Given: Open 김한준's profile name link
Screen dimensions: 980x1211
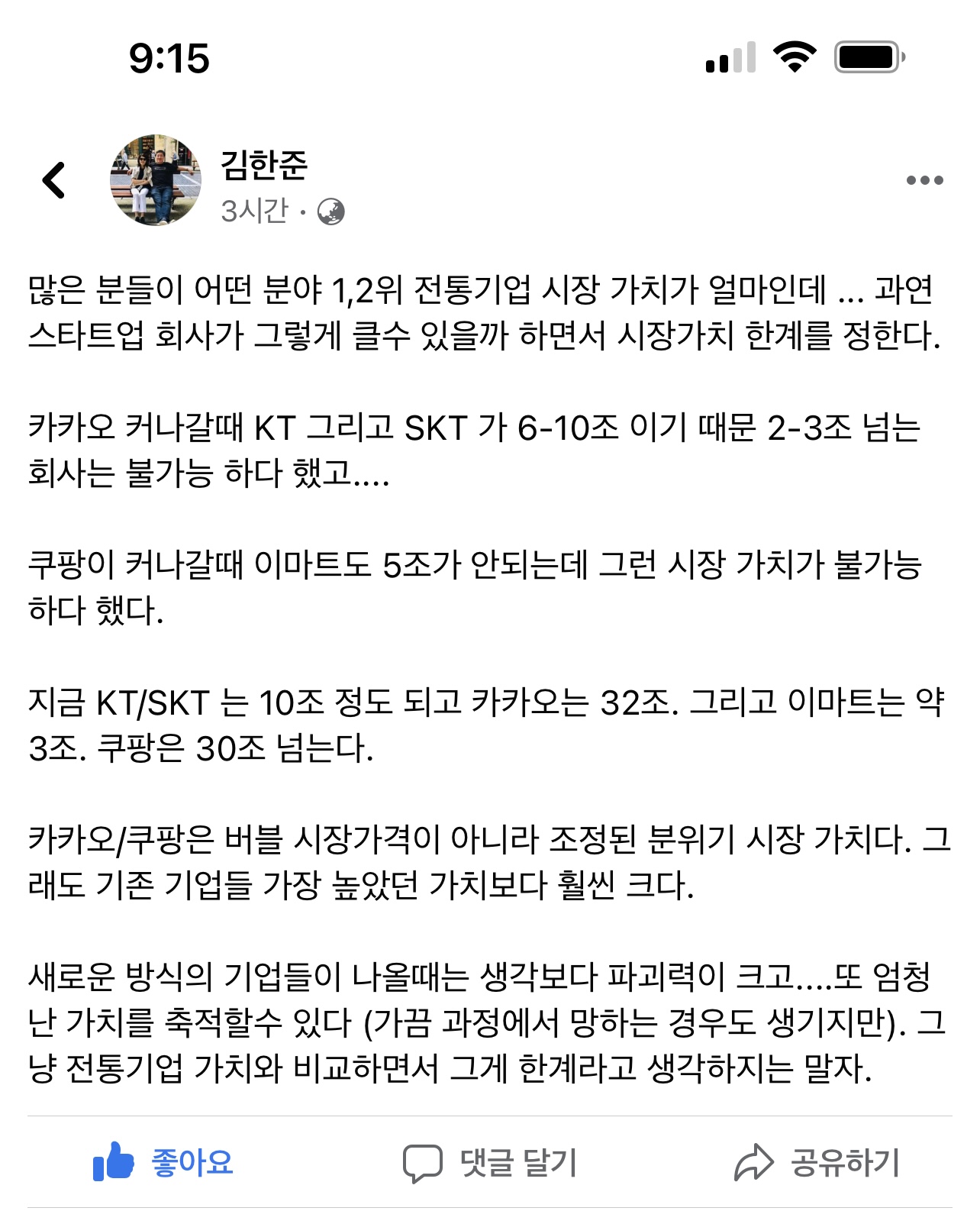Looking at the screenshot, I should [263, 164].
